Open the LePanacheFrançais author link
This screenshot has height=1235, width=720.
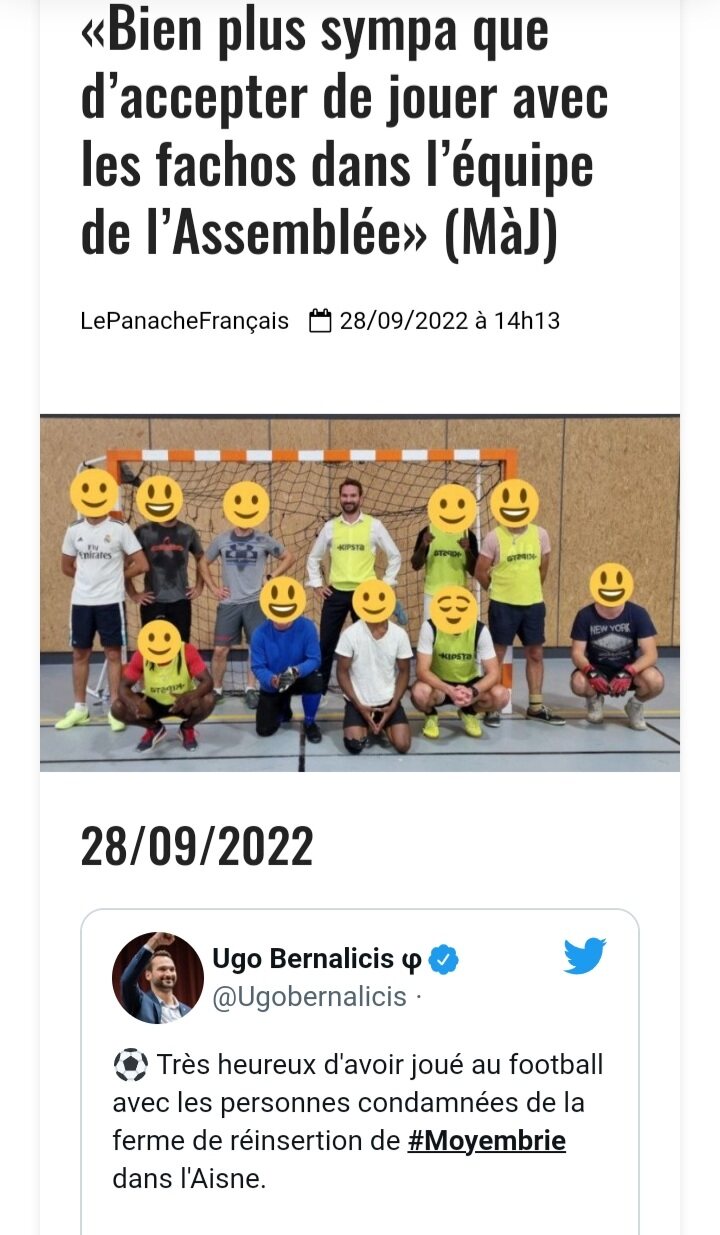pyautogui.click(x=185, y=321)
